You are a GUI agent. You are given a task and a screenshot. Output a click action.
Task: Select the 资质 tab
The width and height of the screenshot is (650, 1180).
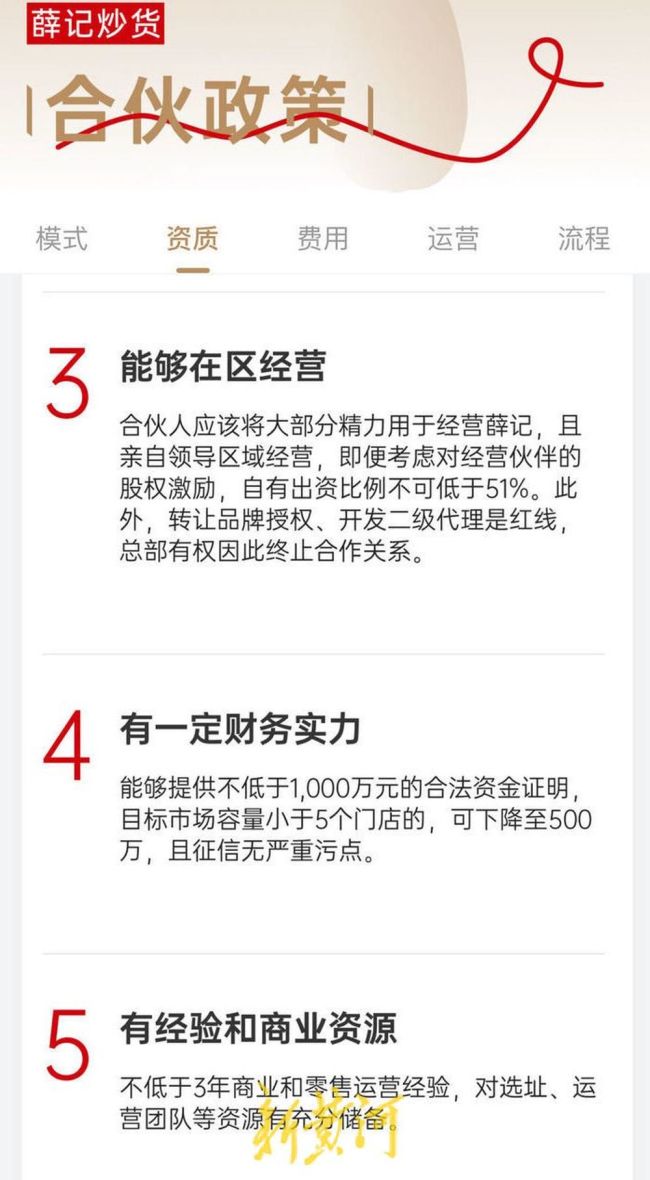tap(192, 239)
